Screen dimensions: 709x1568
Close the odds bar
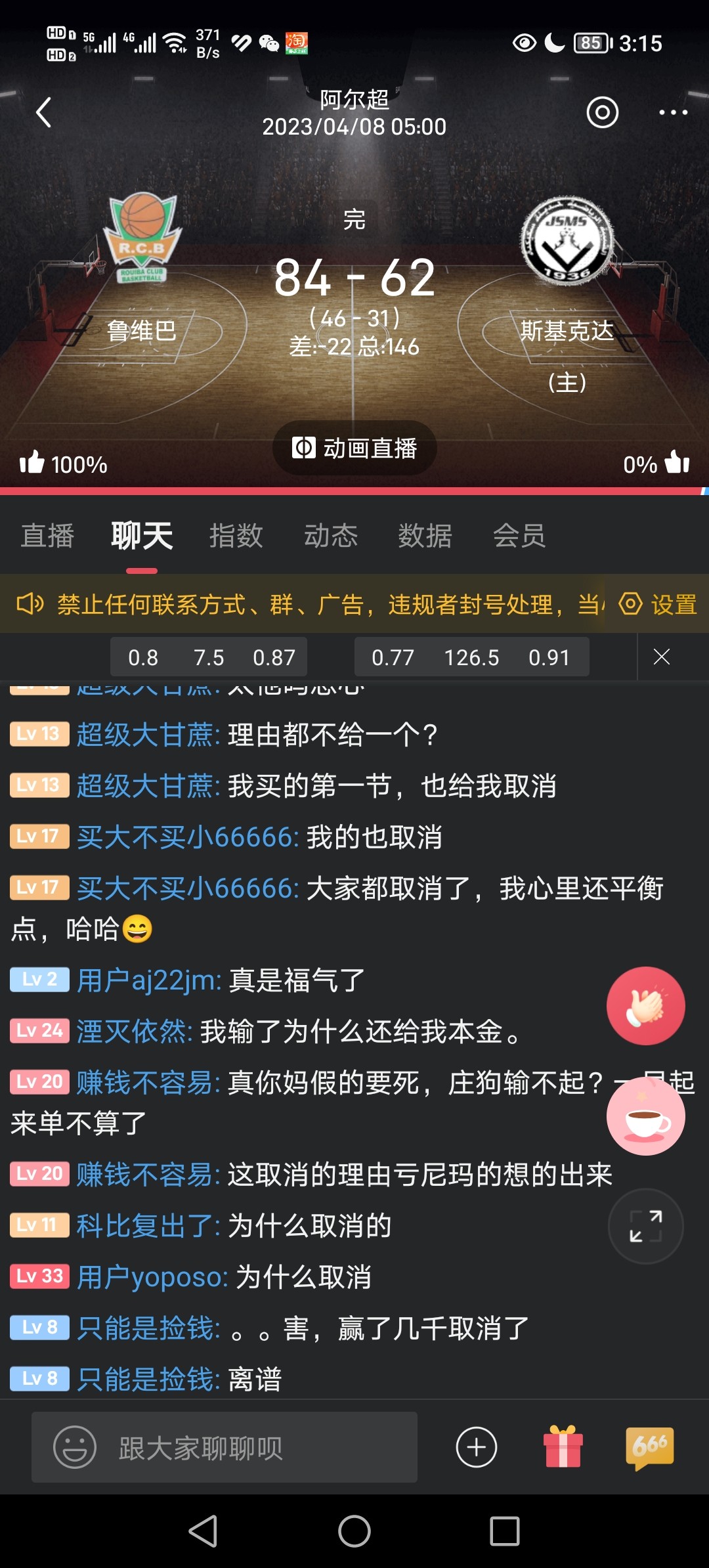[662, 657]
